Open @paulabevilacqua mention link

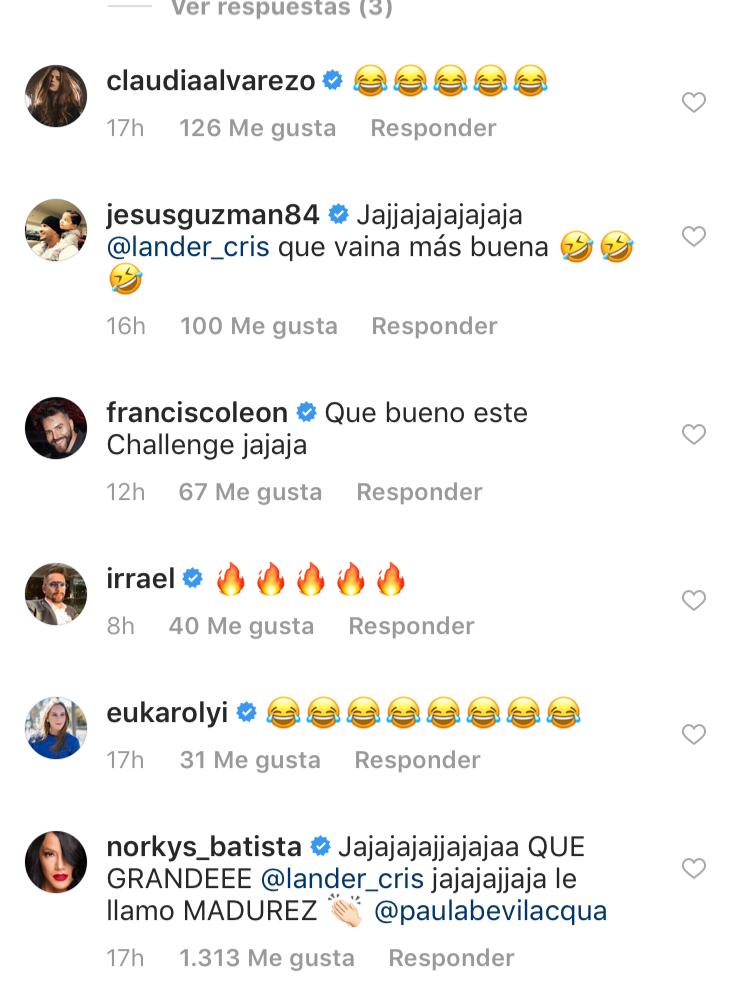pyautogui.click(x=490, y=912)
